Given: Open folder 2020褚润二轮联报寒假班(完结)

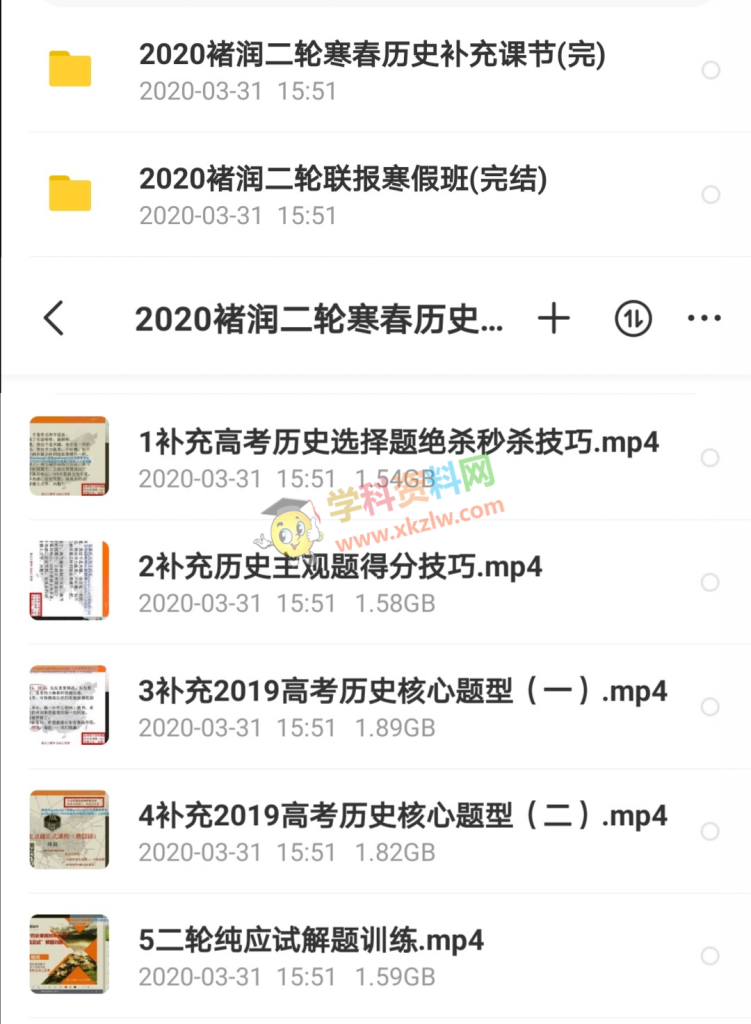Looking at the screenshot, I should tap(343, 180).
